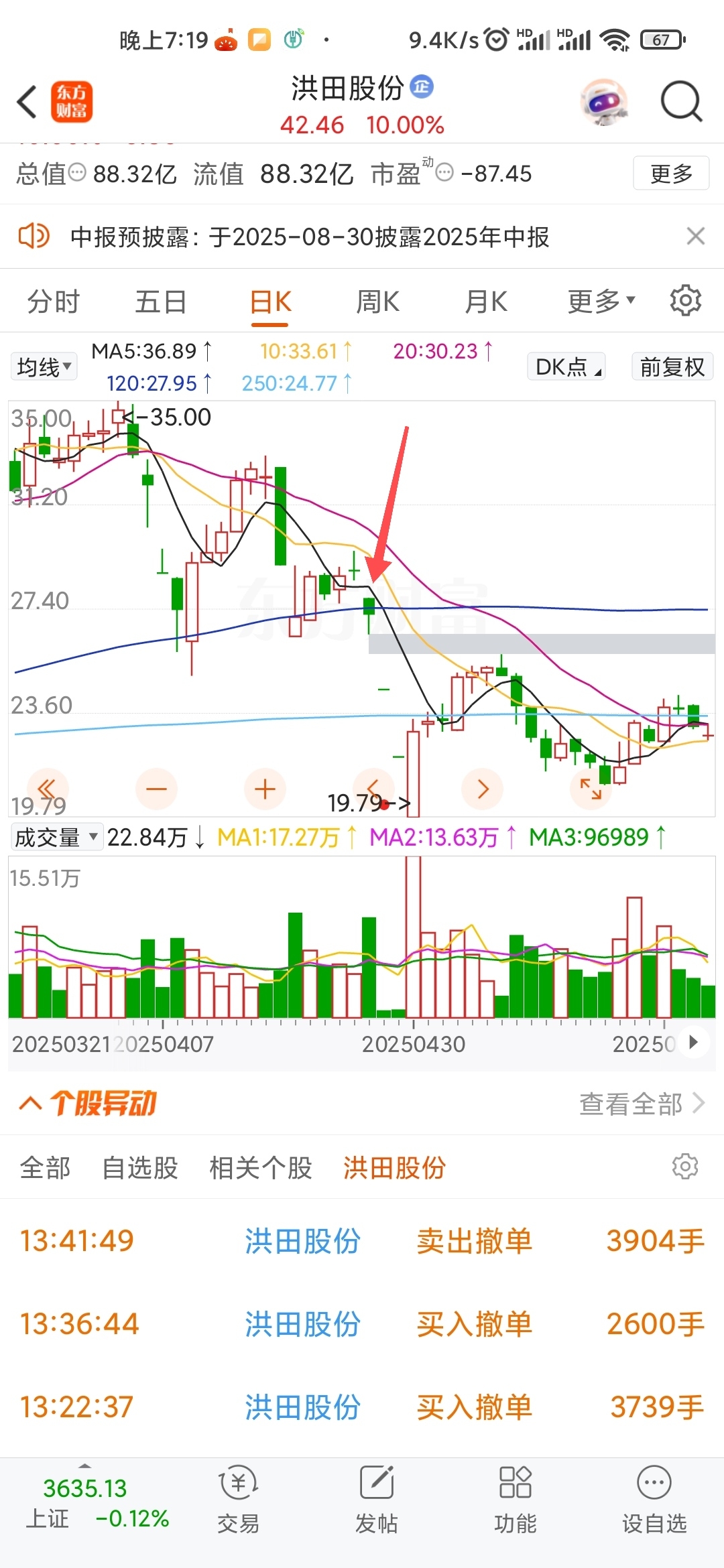The image size is (724, 1568).
Task: Switch to the 分时 tab
Action: (54, 302)
